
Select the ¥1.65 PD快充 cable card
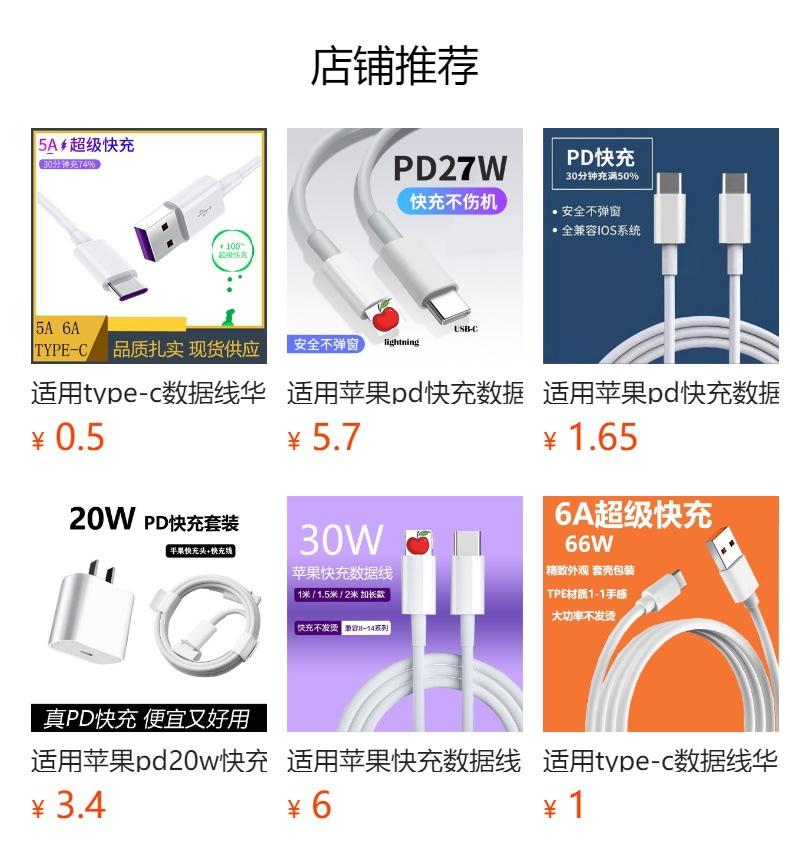click(x=660, y=246)
